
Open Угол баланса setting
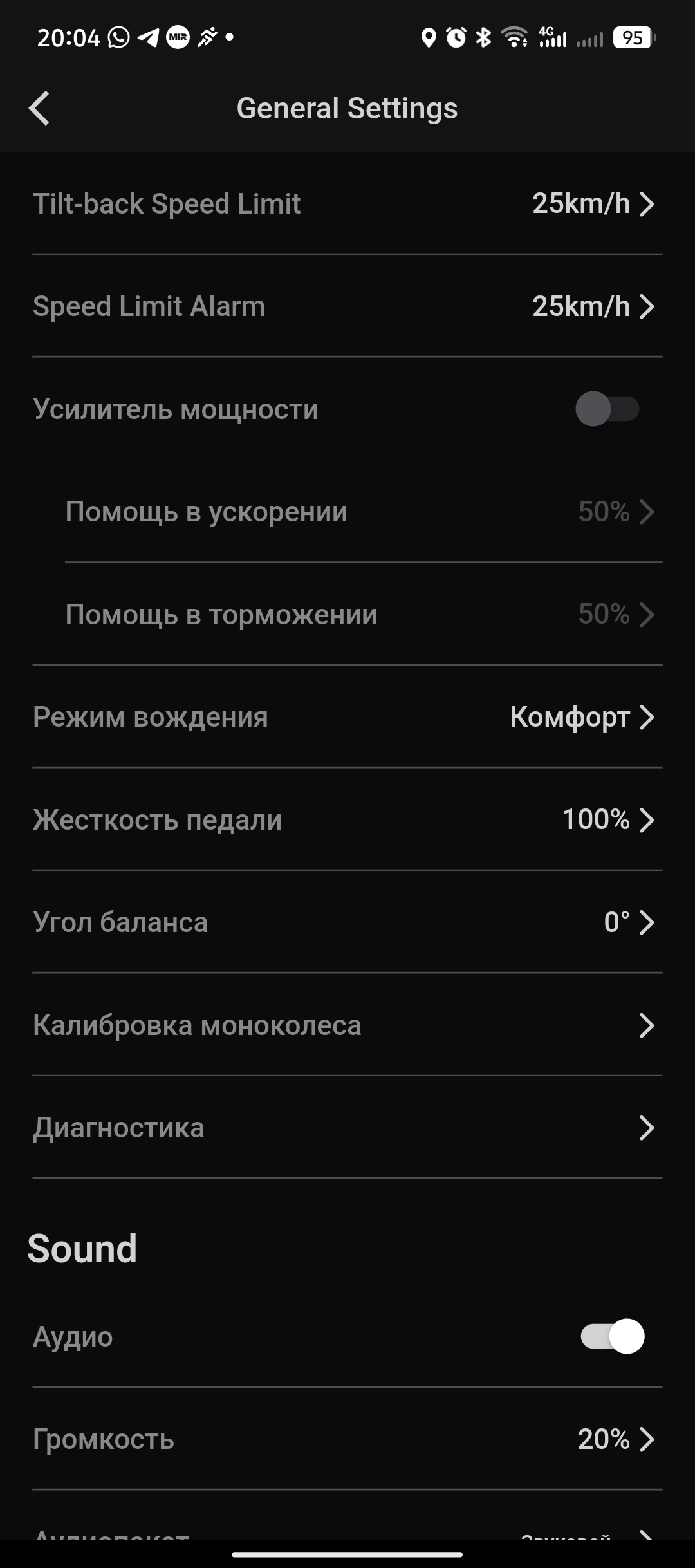tap(347, 922)
